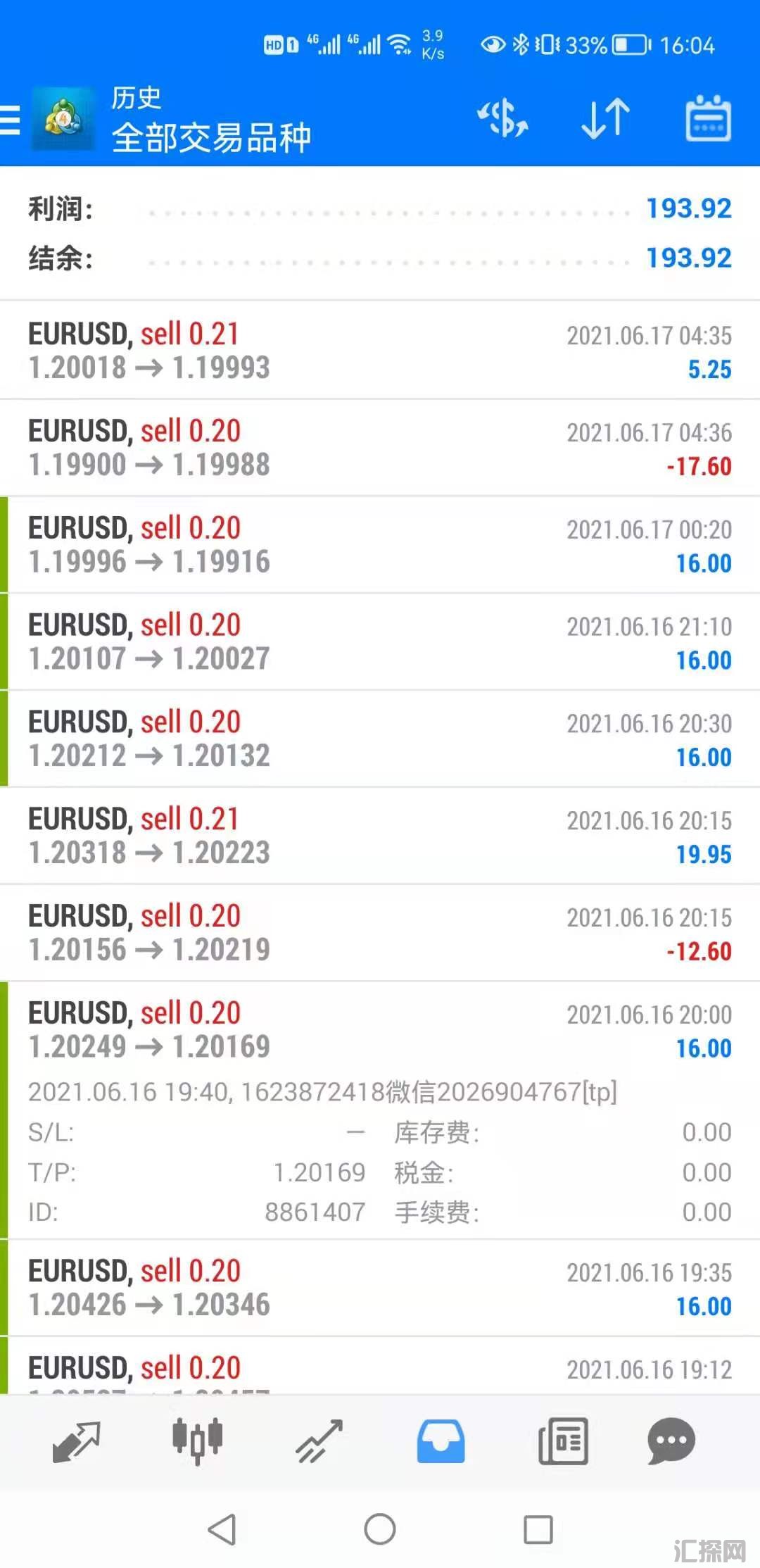
Task: Expand the trade closed 2021.06.17 00:20
Action: [x=380, y=545]
